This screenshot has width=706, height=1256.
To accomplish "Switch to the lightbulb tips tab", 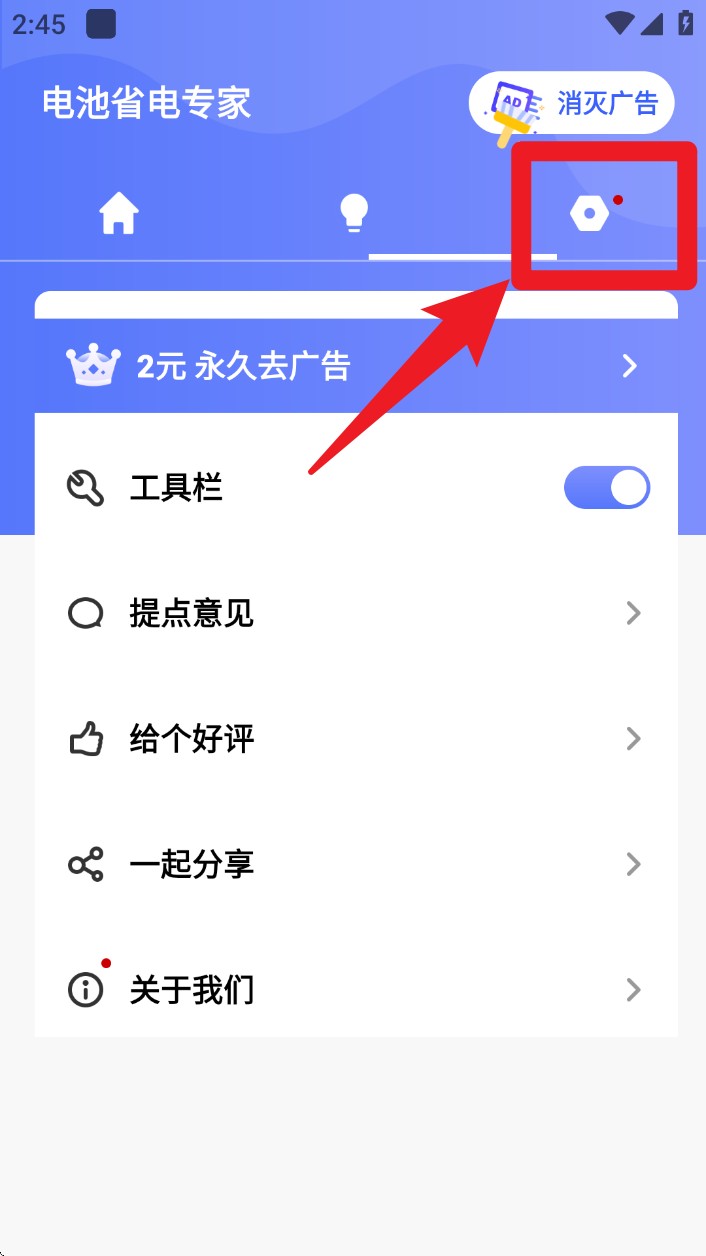I will pyautogui.click(x=353, y=213).
